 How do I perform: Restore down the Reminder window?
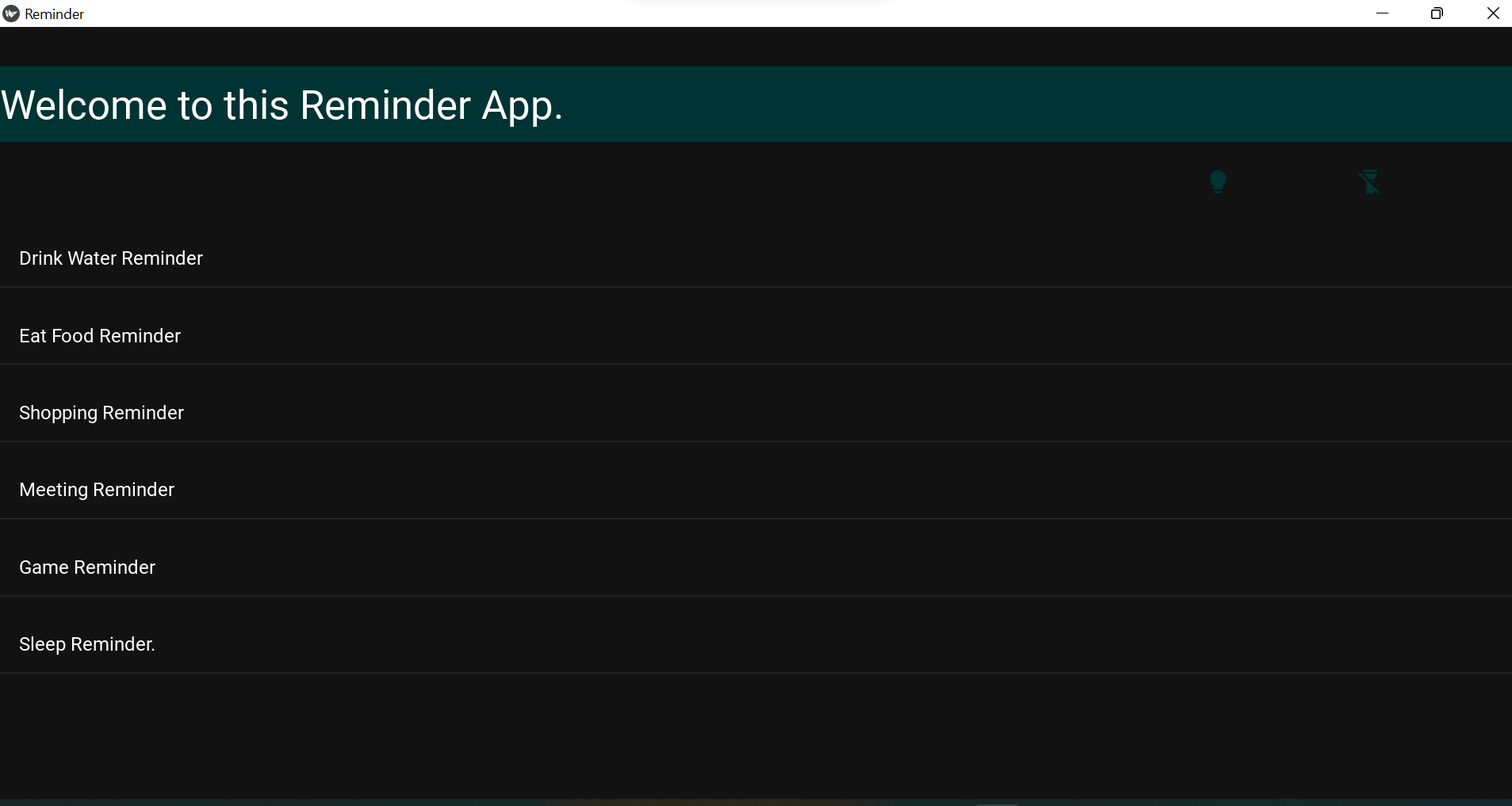click(x=1437, y=13)
